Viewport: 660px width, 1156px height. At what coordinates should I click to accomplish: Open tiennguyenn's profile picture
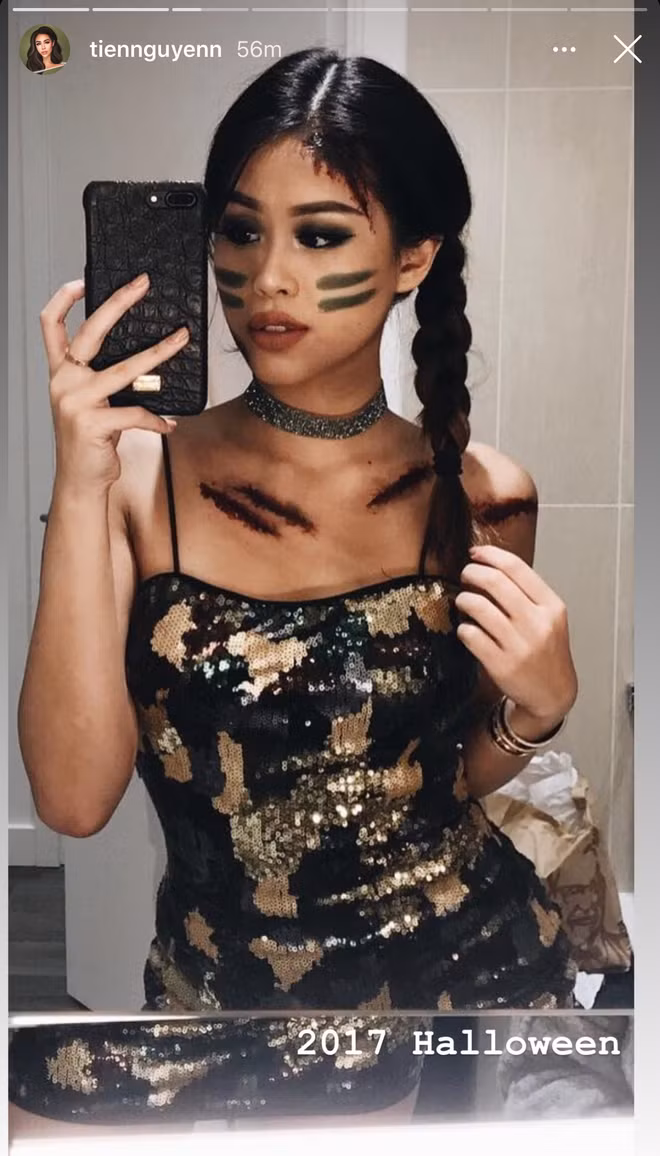[45, 49]
